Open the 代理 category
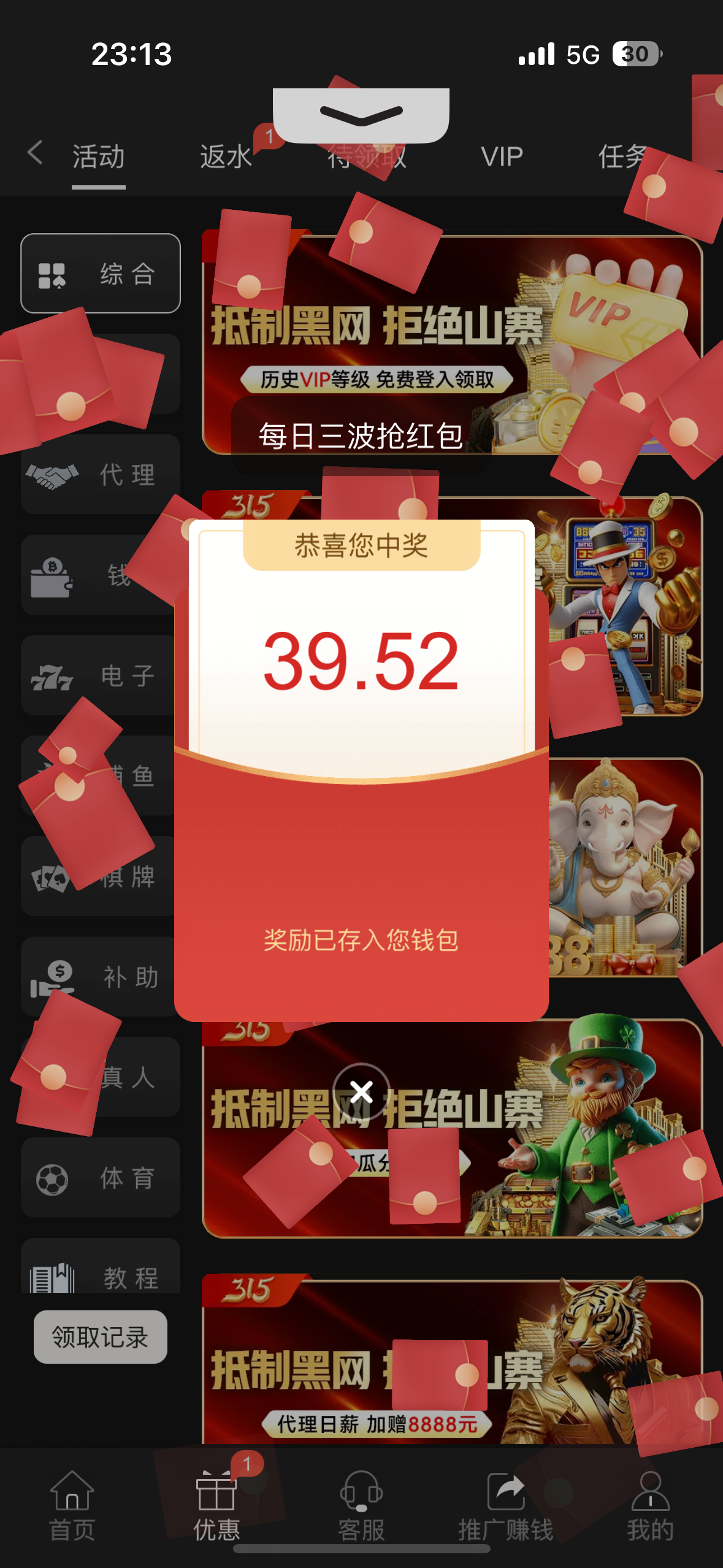The width and height of the screenshot is (723, 1568). (x=101, y=474)
